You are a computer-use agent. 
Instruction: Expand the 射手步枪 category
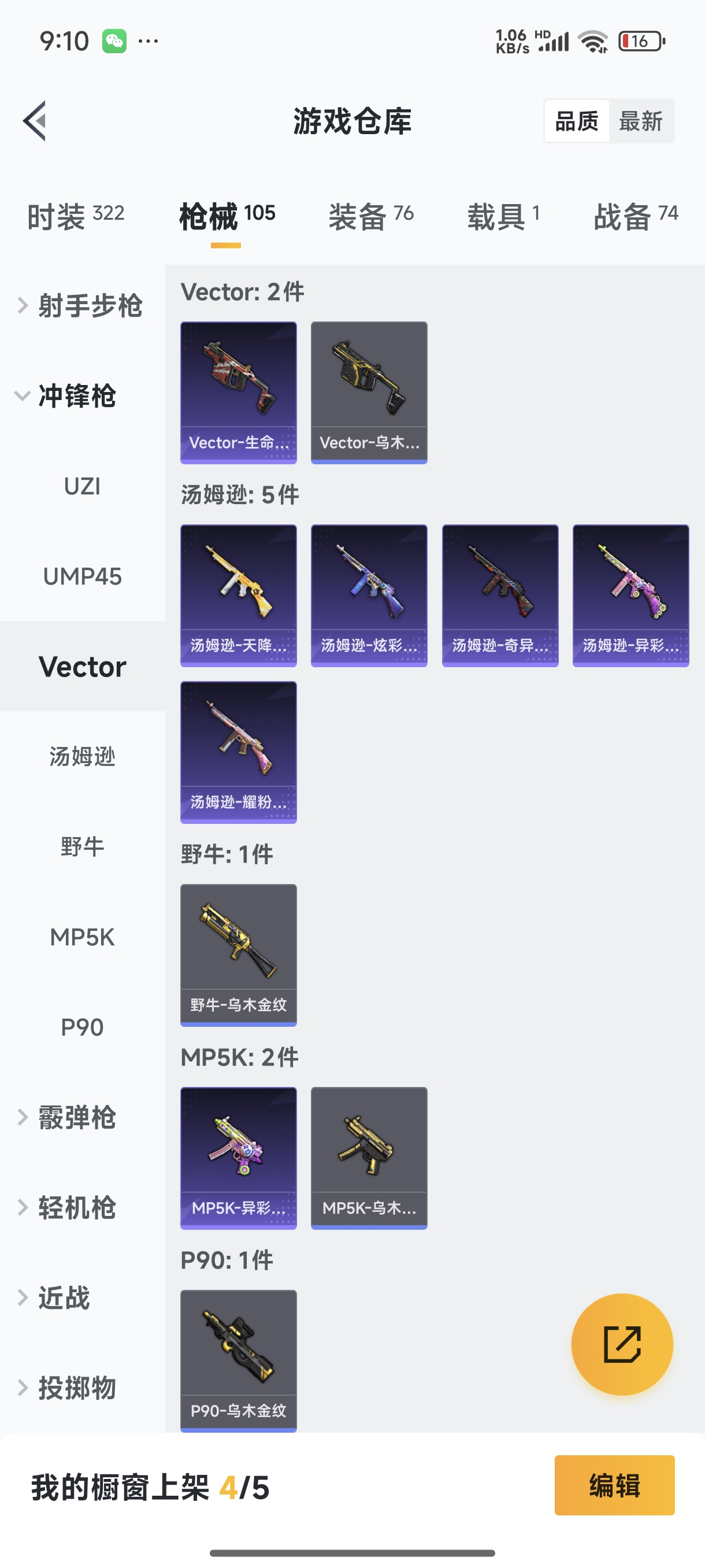[82, 306]
